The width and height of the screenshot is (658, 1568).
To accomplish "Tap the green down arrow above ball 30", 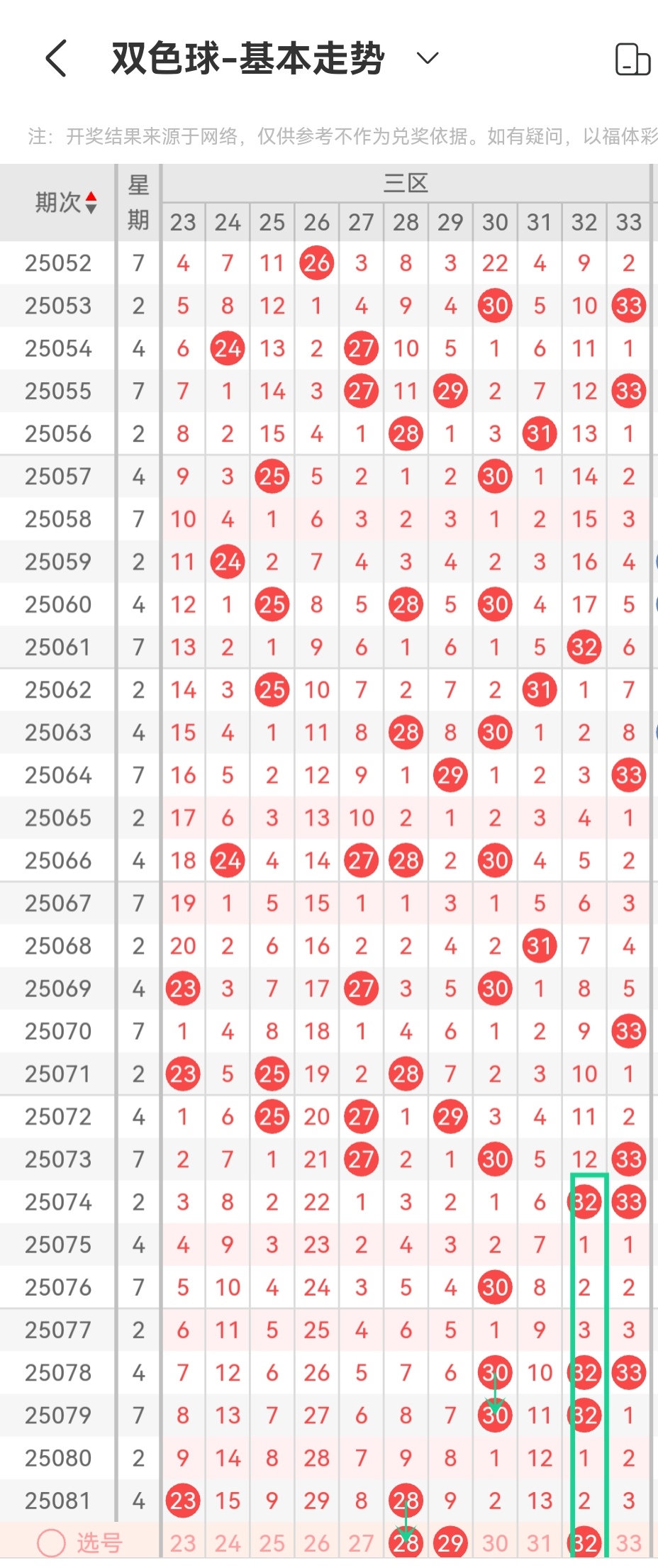I will tap(495, 1395).
